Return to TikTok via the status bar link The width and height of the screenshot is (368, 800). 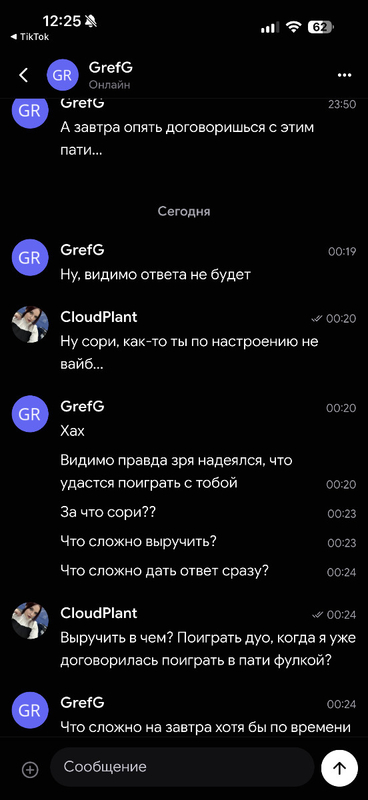[x=30, y=37]
